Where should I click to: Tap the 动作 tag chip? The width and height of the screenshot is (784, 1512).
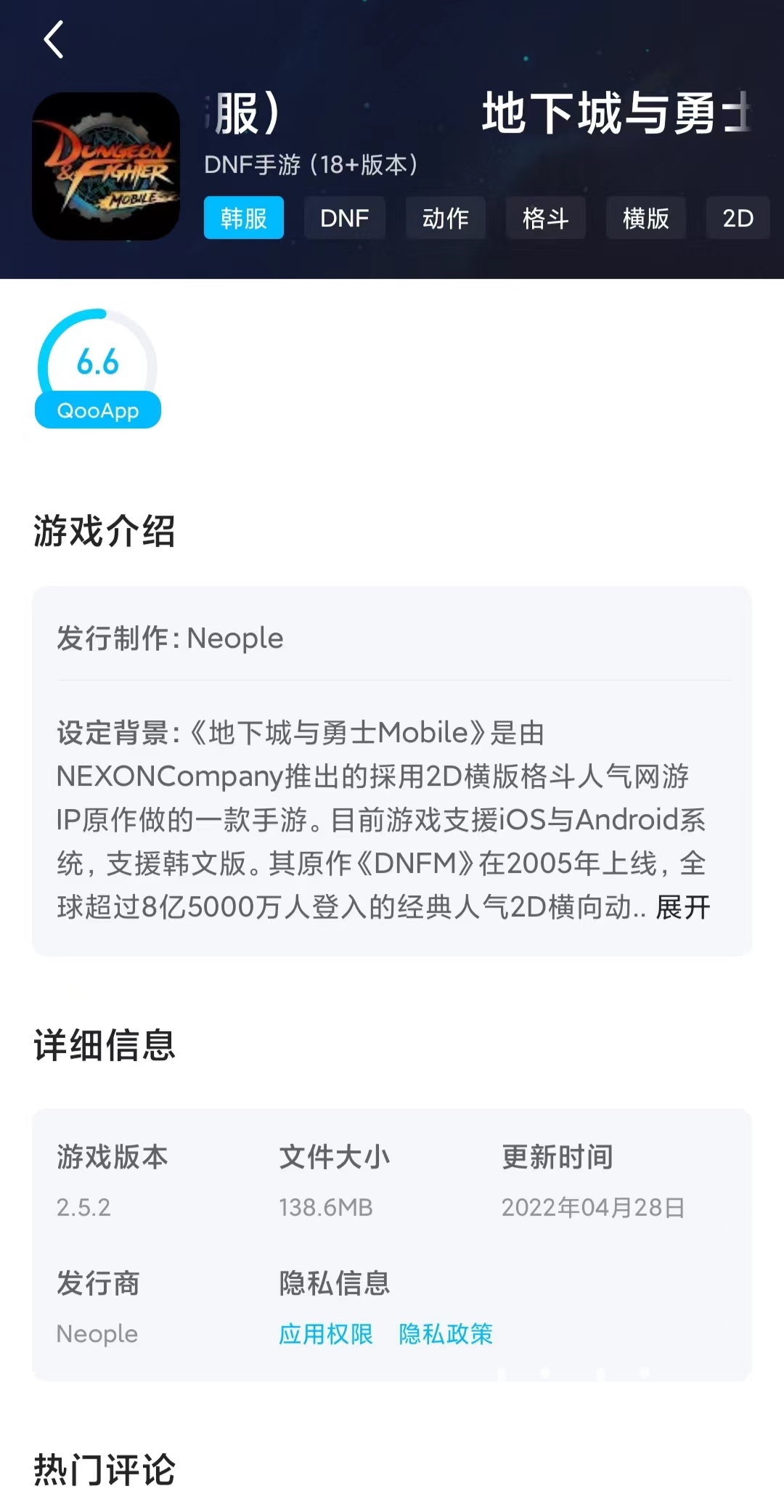click(x=445, y=218)
